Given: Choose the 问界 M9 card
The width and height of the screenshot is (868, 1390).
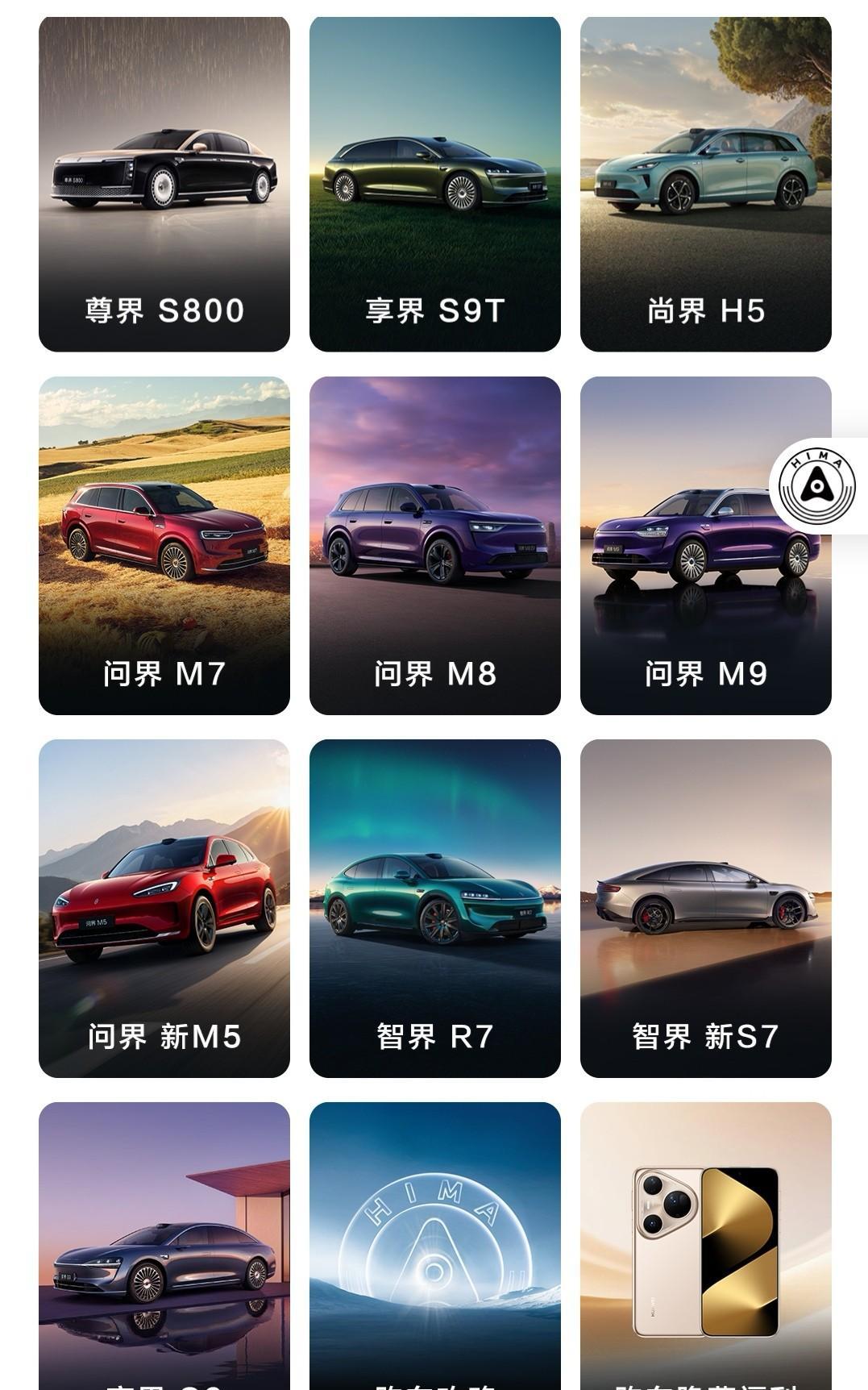Looking at the screenshot, I should coord(706,546).
